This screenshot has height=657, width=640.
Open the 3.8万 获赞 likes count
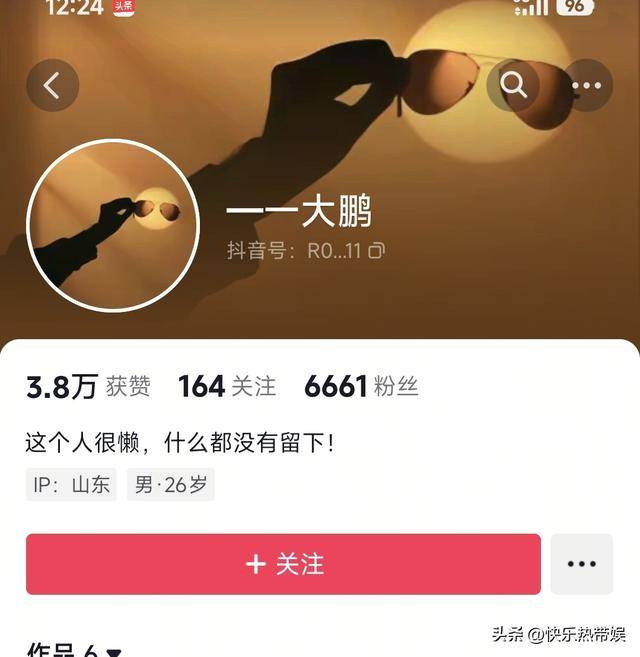coord(88,387)
